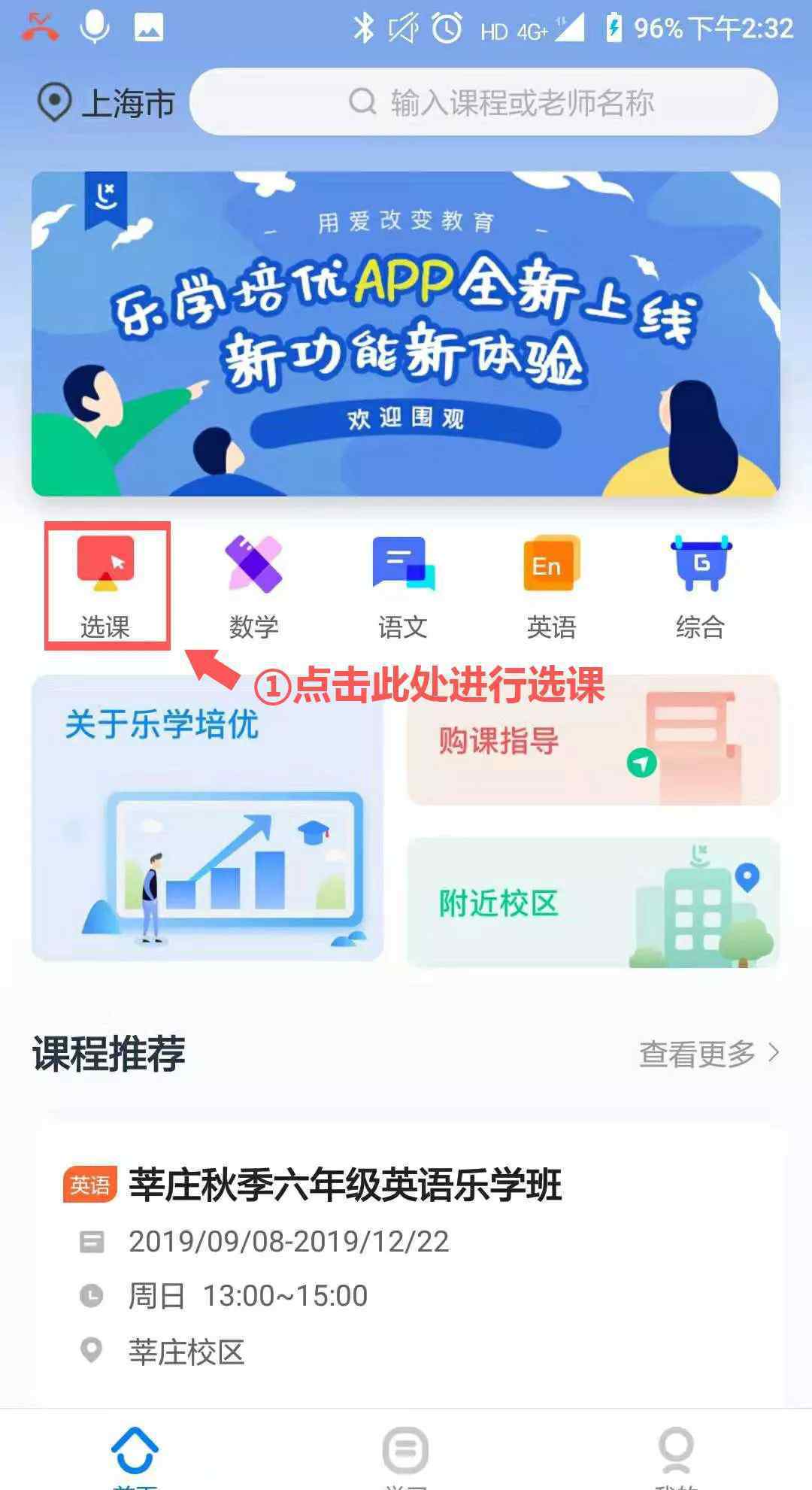Open the 莘庄秋季六年级英语乐学班 course
Screen dimensions: 812x1490
[x=411, y=1267]
